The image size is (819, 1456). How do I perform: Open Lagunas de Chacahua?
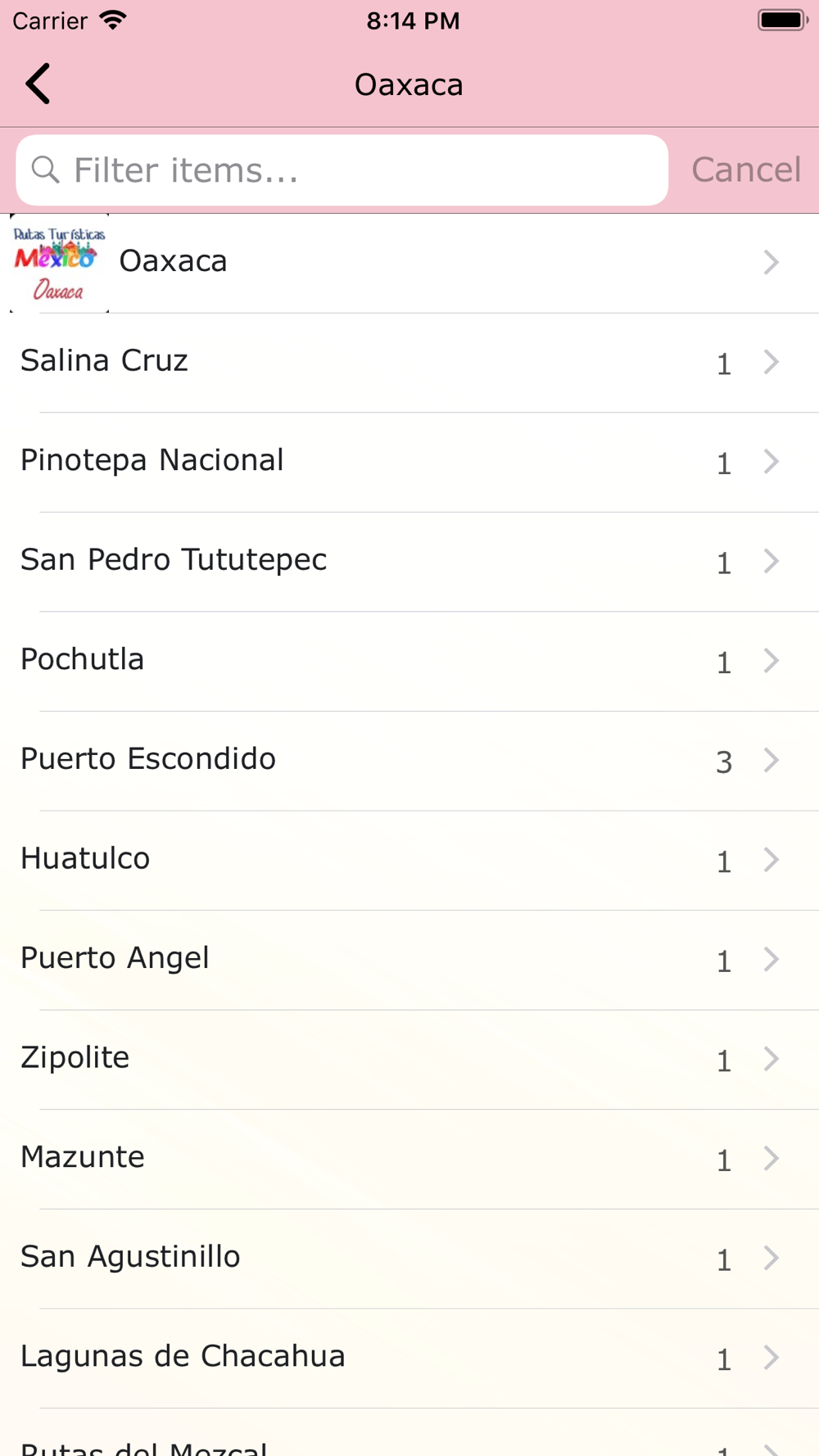coord(409,1357)
